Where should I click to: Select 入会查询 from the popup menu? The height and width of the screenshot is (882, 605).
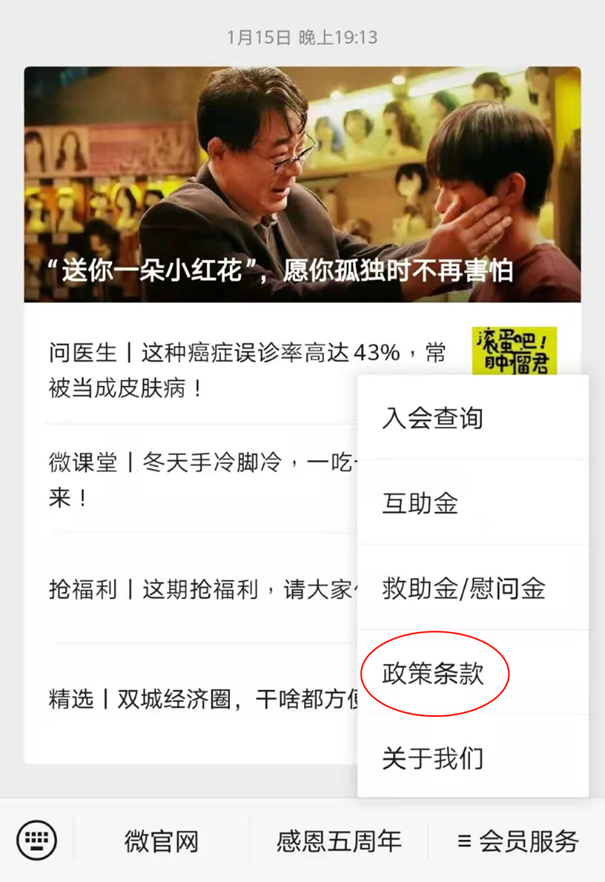(432, 417)
